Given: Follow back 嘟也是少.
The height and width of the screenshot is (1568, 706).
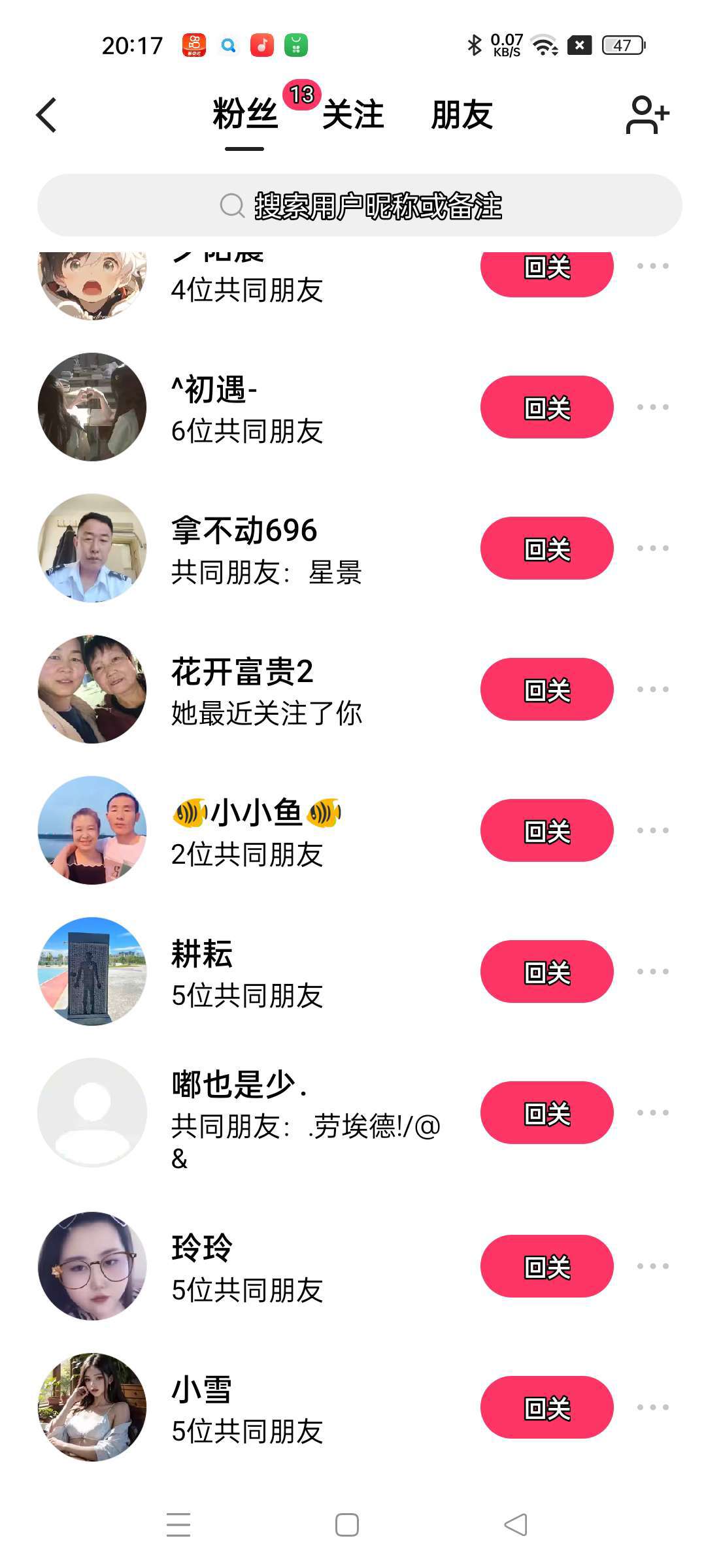Looking at the screenshot, I should (546, 1113).
